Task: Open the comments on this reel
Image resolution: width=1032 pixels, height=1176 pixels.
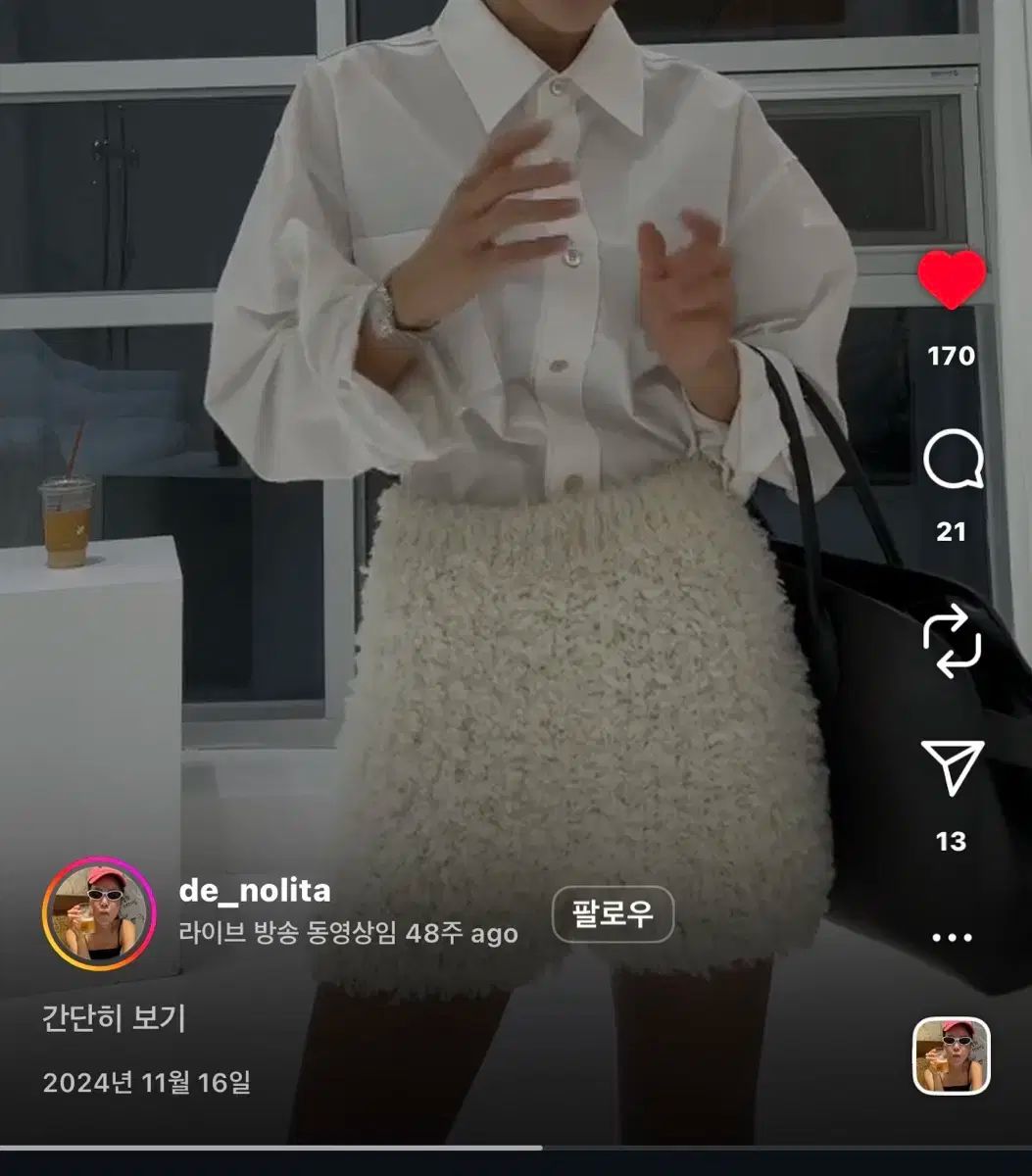Action: click(x=953, y=461)
